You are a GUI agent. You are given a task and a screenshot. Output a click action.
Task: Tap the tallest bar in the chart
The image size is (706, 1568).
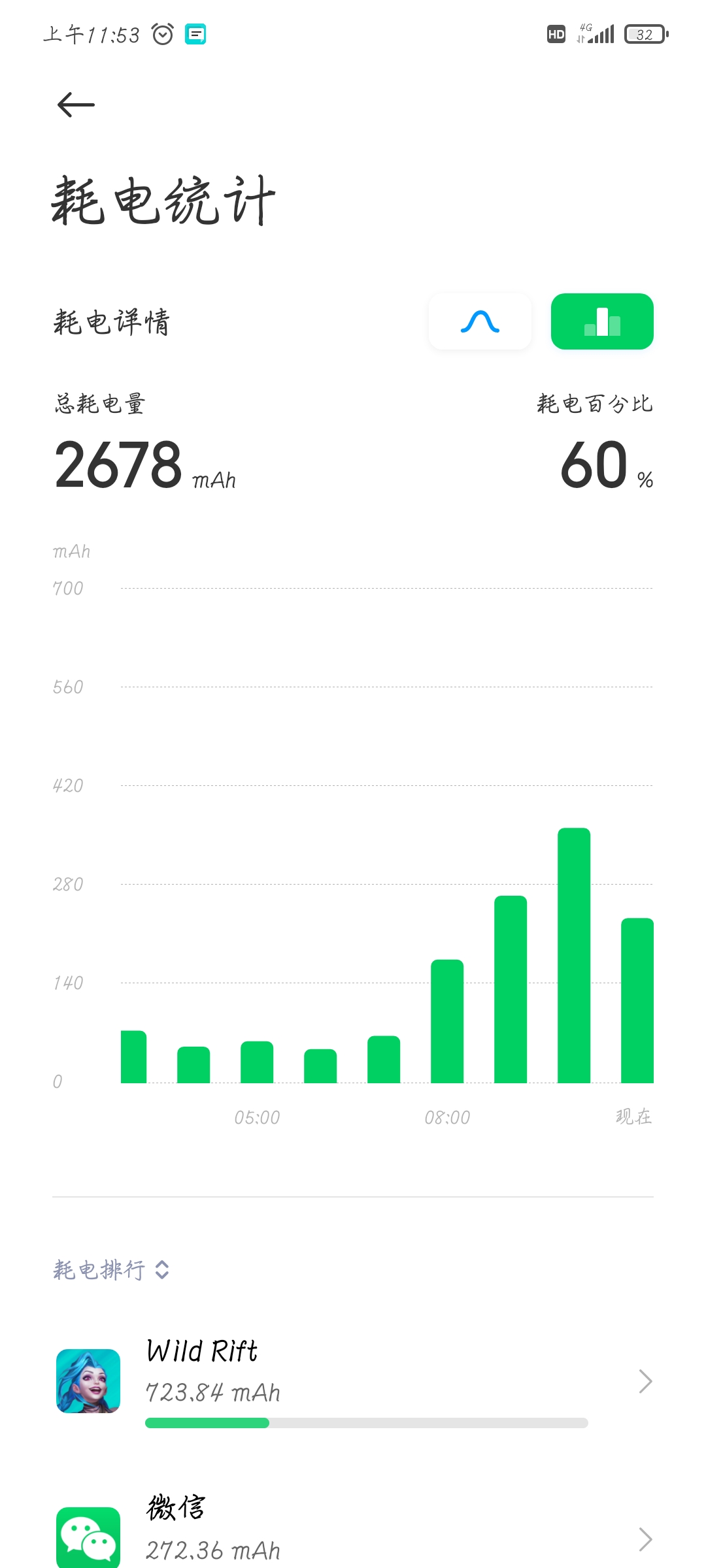[574, 955]
